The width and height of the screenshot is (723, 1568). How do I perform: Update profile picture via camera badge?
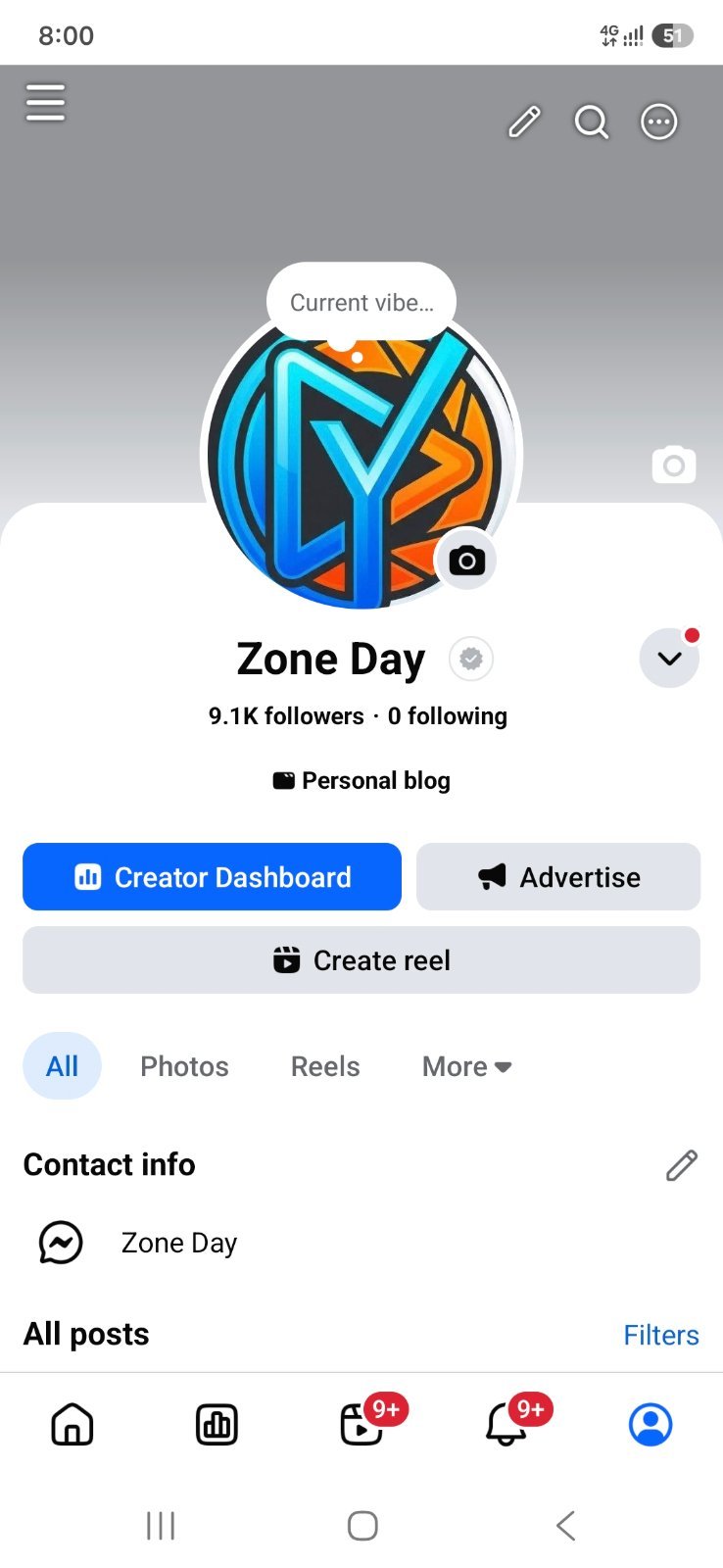coord(466,561)
